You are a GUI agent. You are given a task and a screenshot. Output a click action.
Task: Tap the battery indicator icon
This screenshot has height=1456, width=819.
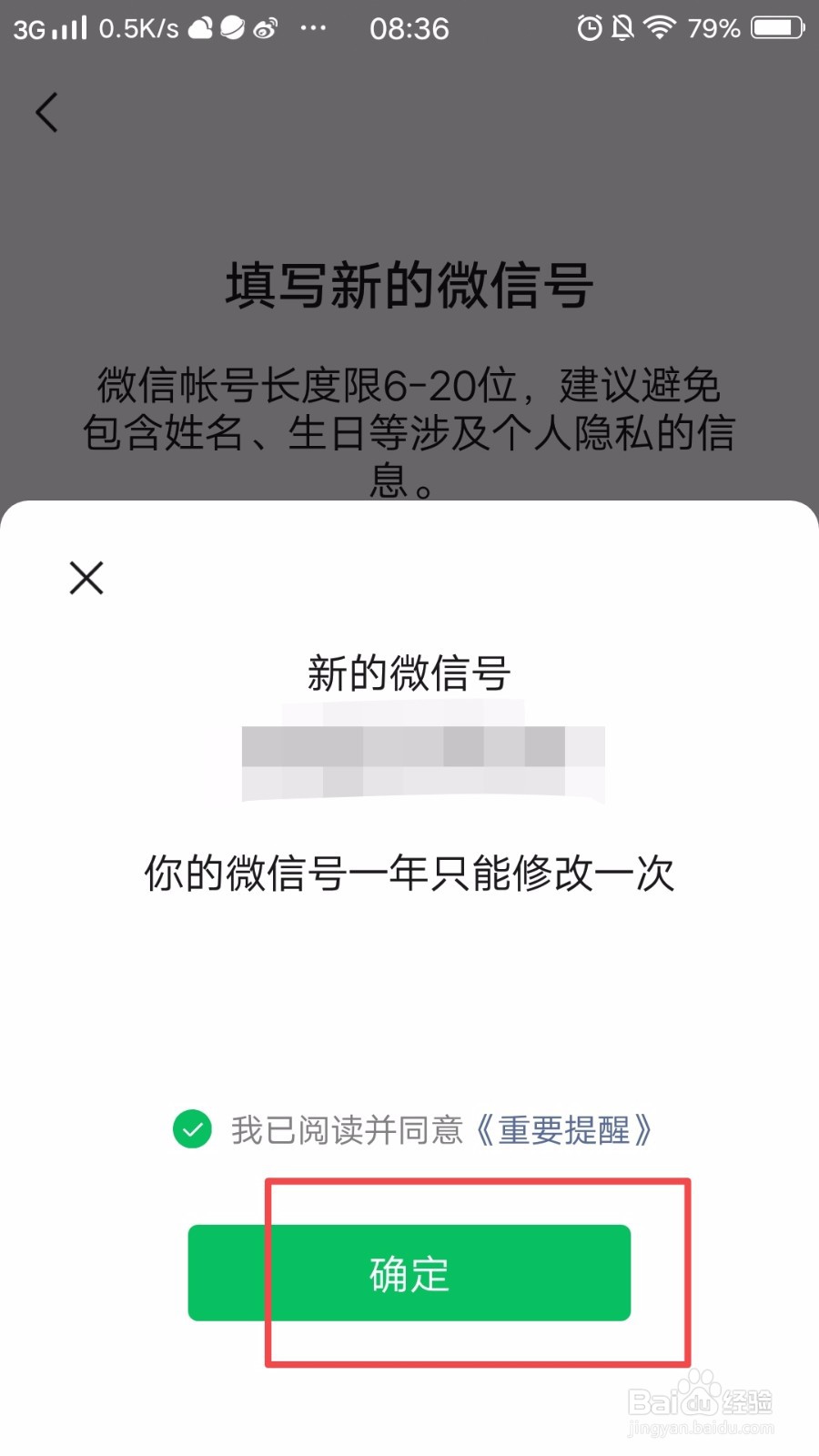pyautogui.click(x=778, y=28)
